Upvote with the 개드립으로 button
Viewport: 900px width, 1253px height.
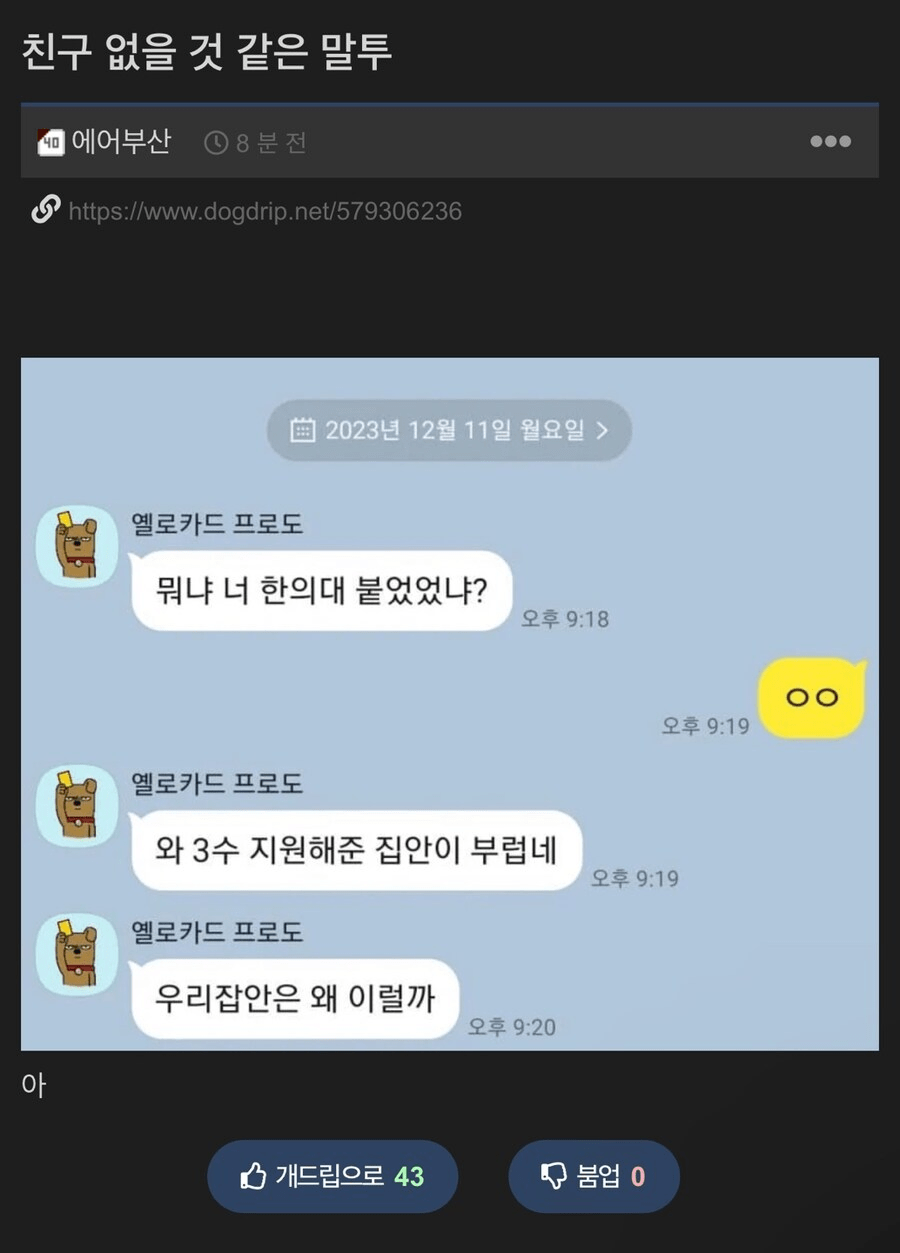coord(332,1176)
